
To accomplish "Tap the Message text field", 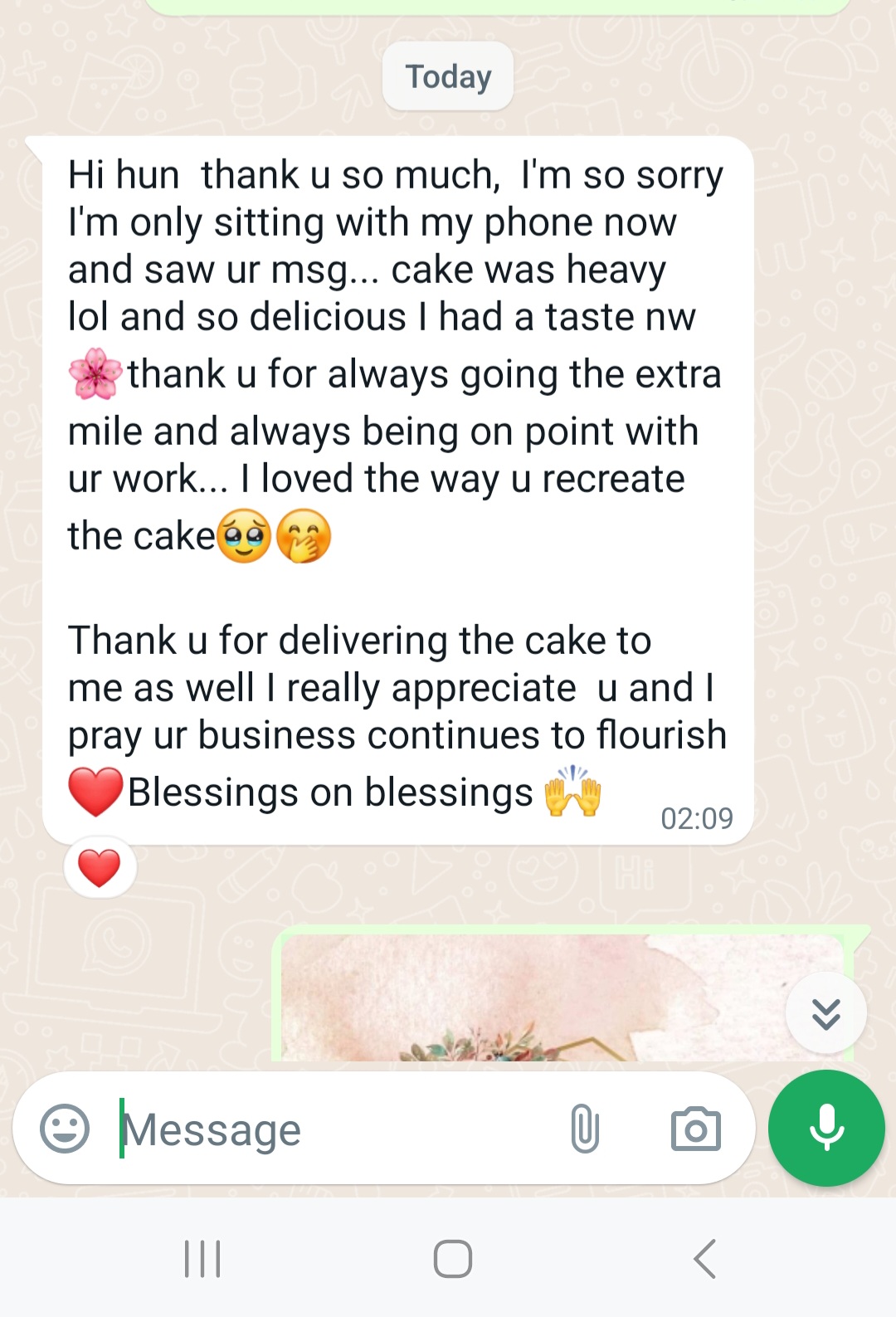I will tap(332, 1129).
